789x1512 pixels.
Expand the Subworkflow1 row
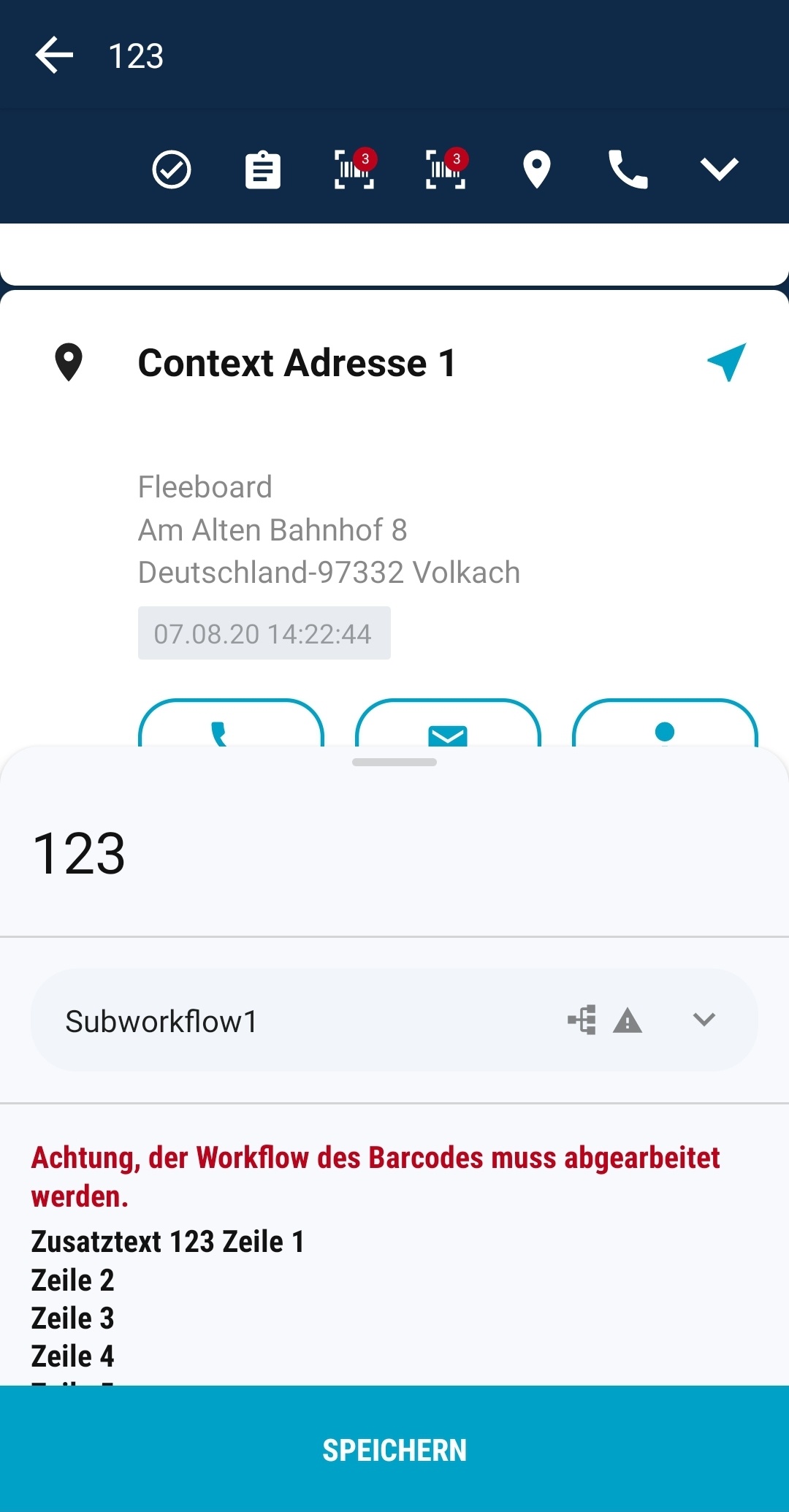point(704,1020)
